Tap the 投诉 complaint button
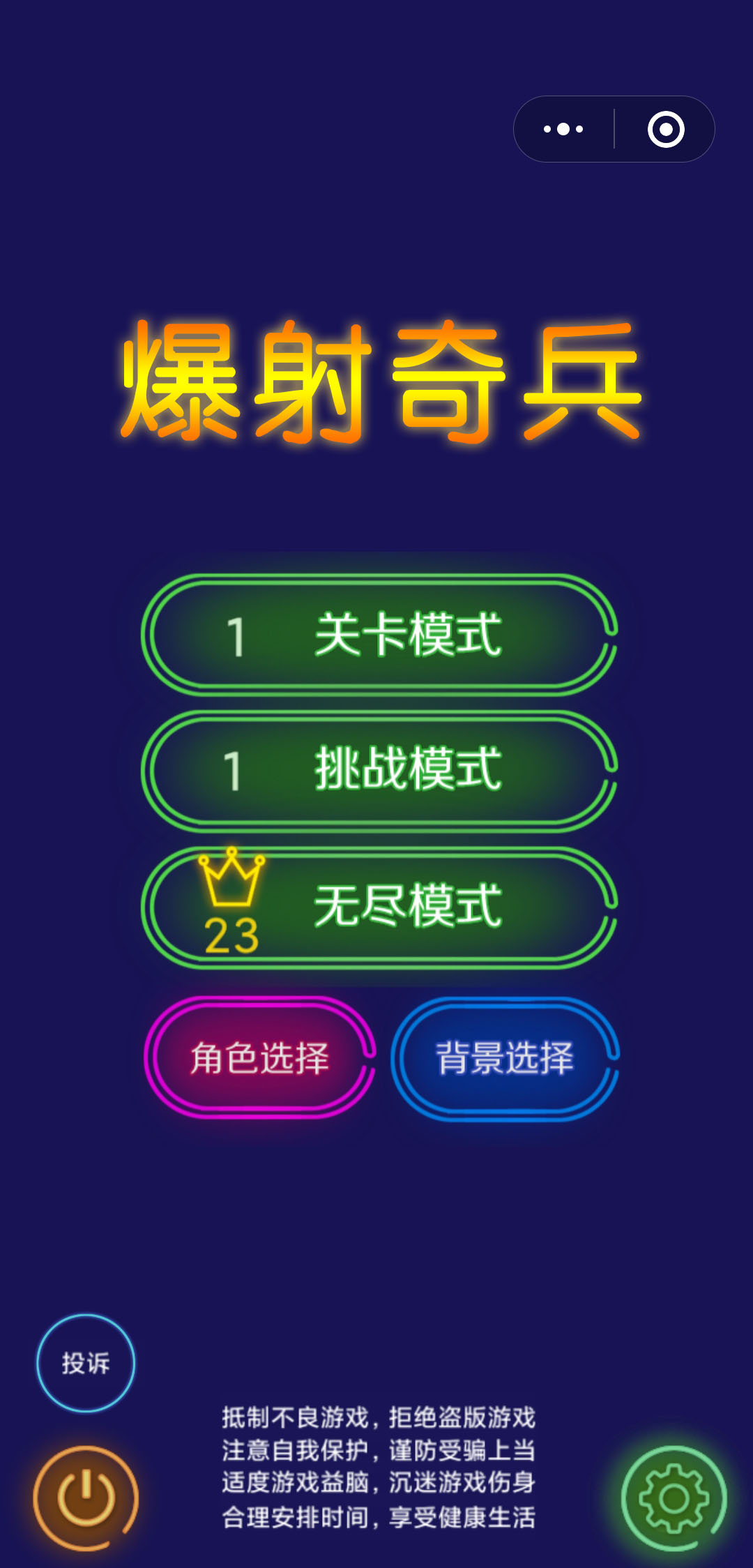This screenshot has width=753, height=1568. pyautogui.click(x=86, y=1363)
